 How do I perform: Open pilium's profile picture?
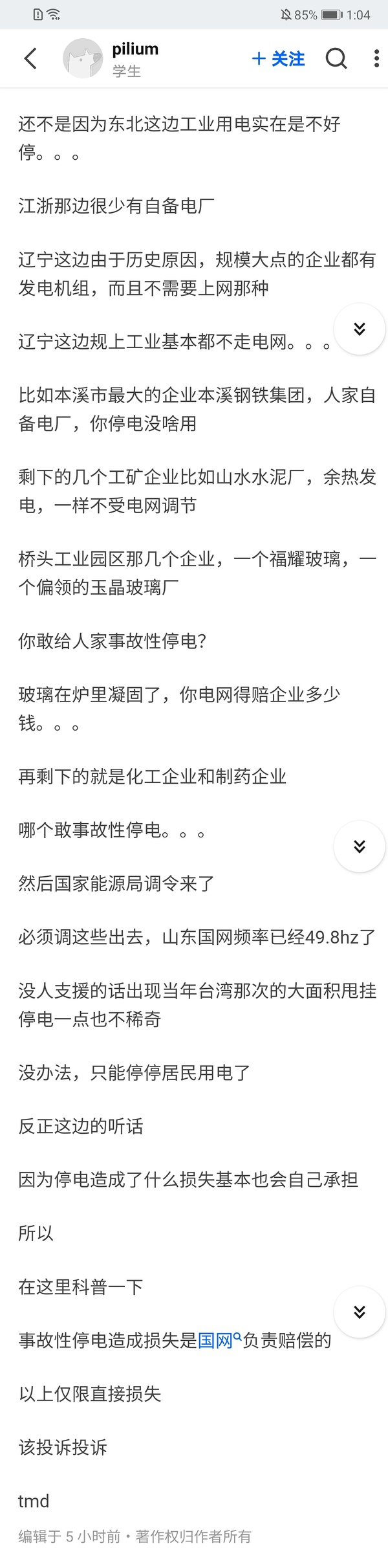[x=82, y=58]
